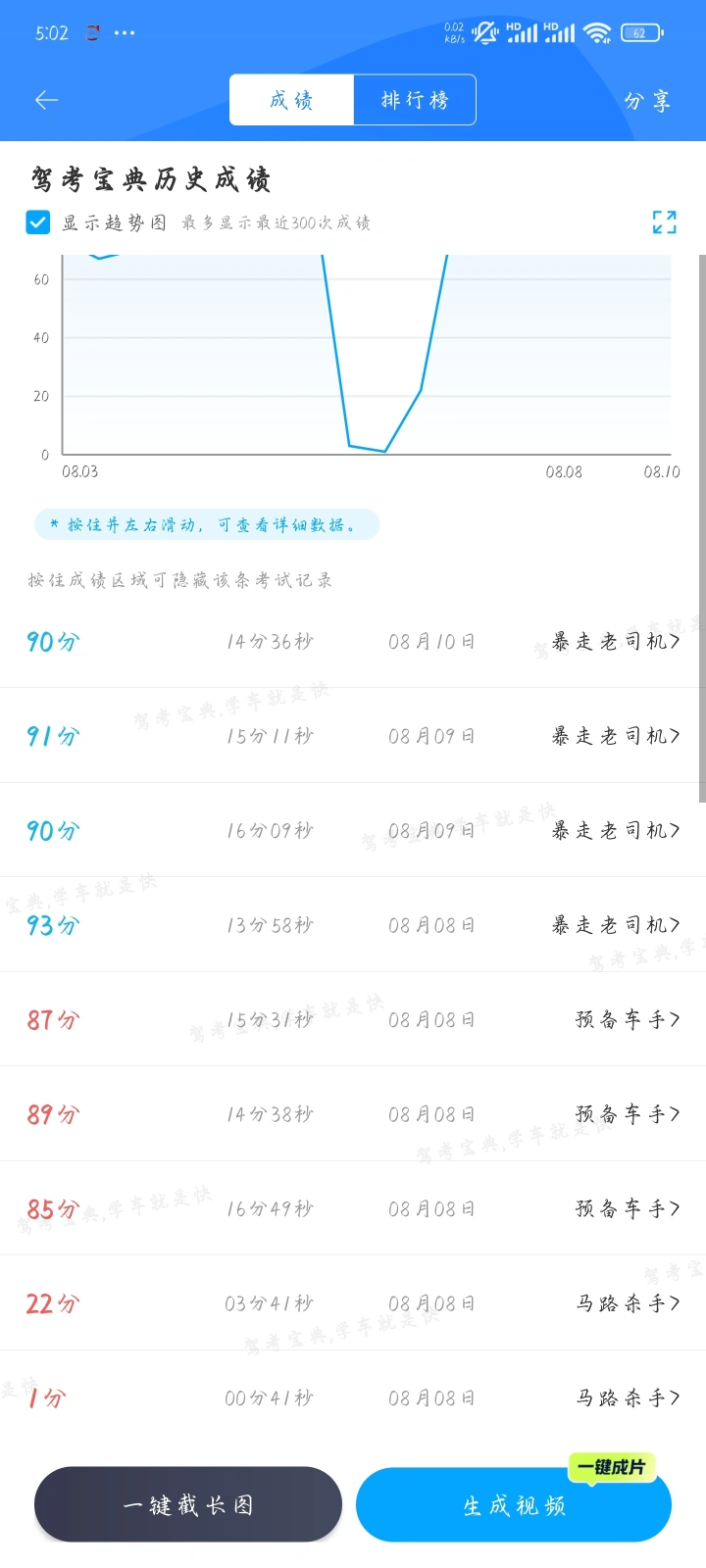
Task: Open the 90分 record with 16分09秒
Action: click(353, 830)
